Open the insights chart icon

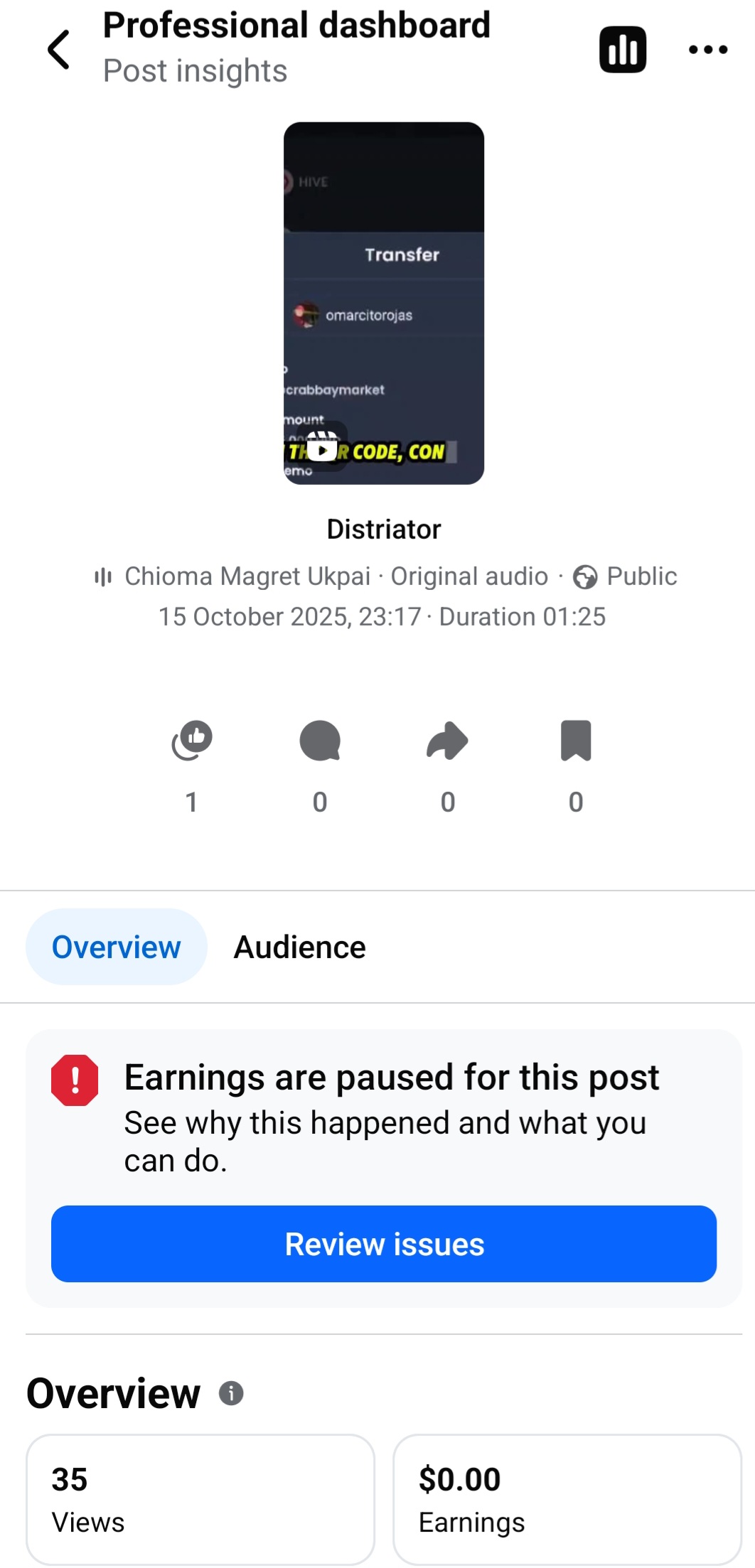tap(623, 50)
